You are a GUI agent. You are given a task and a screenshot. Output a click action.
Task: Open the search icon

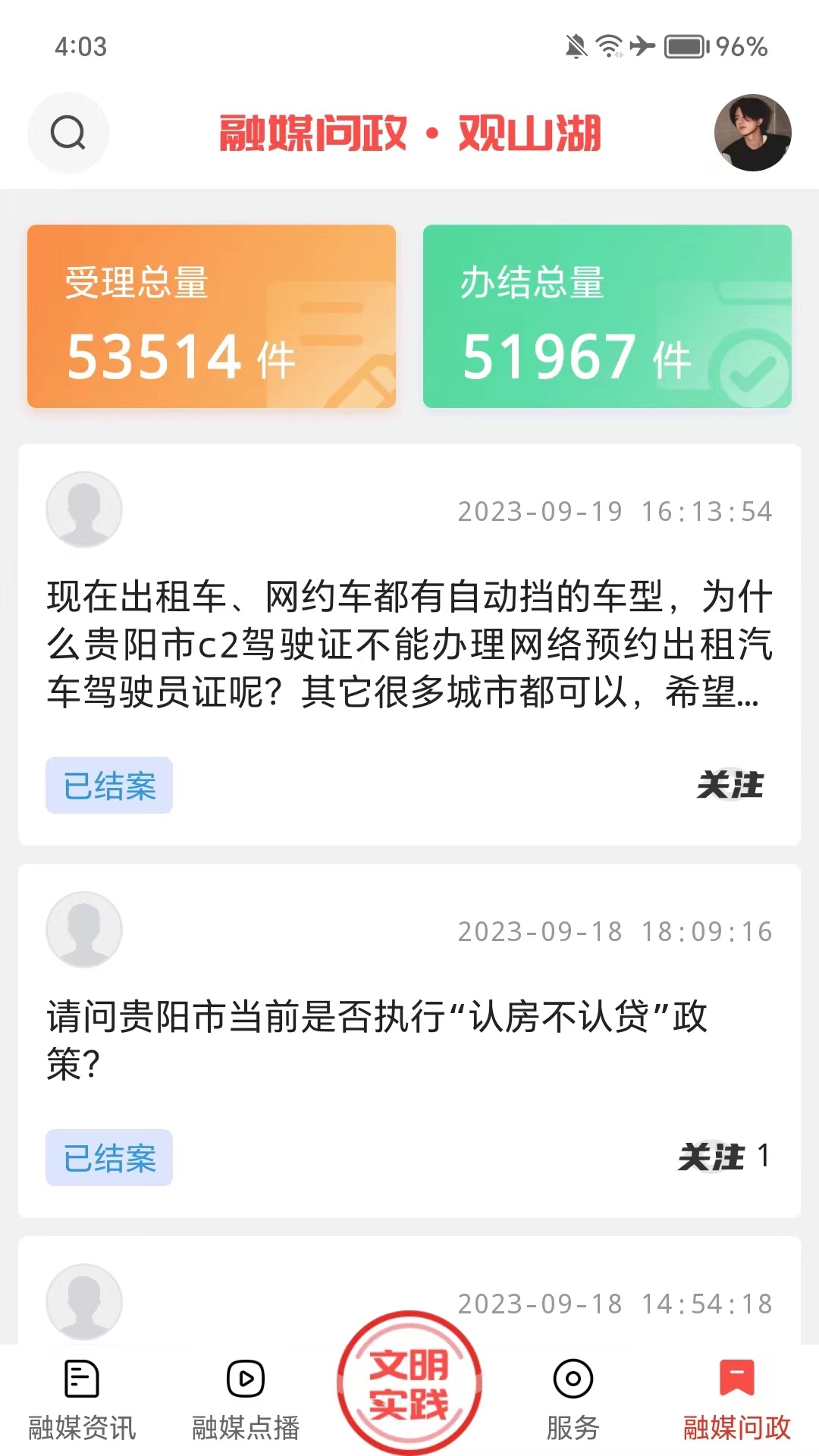click(x=68, y=133)
